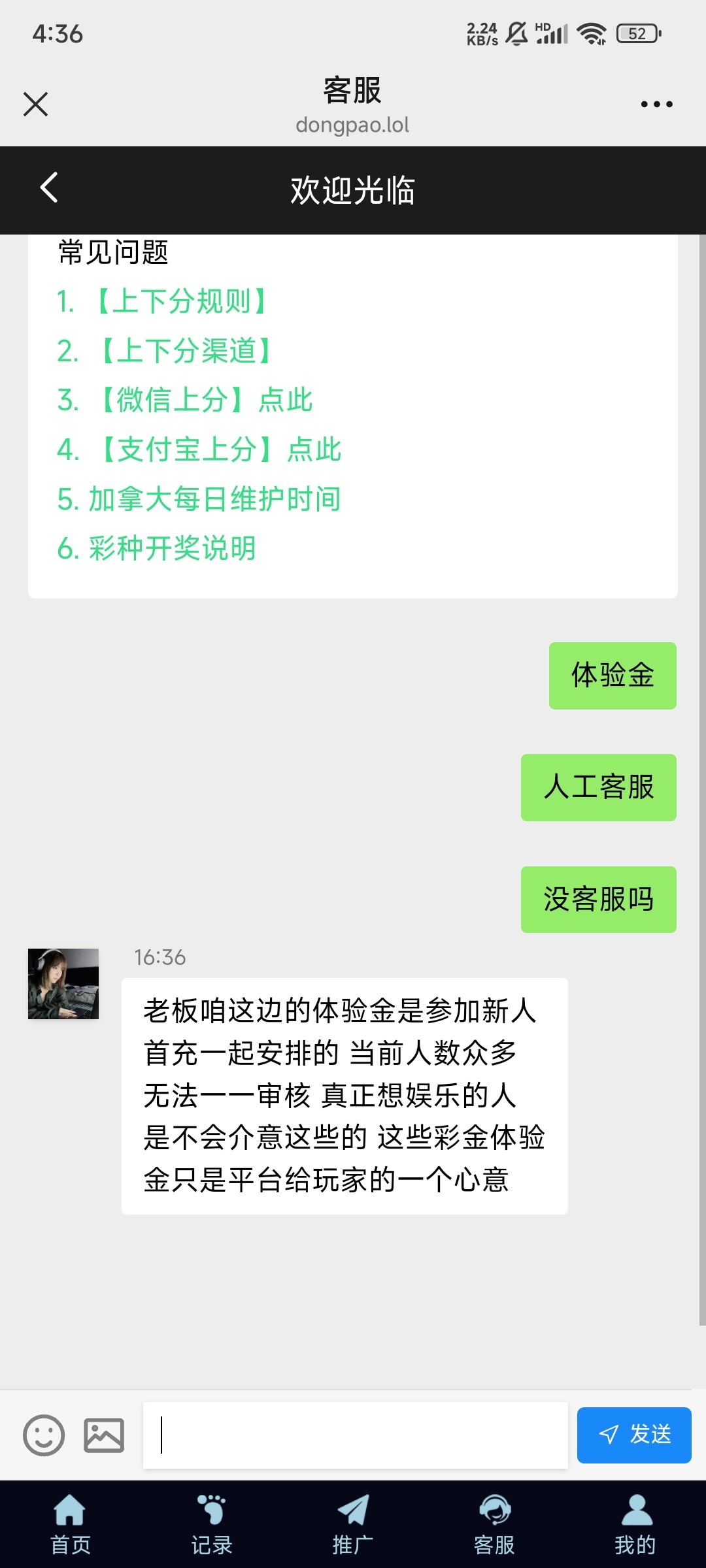Open 【上下分规则】 FAQ link
The height and width of the screenshot is (1568, 706).
[162, 302]
